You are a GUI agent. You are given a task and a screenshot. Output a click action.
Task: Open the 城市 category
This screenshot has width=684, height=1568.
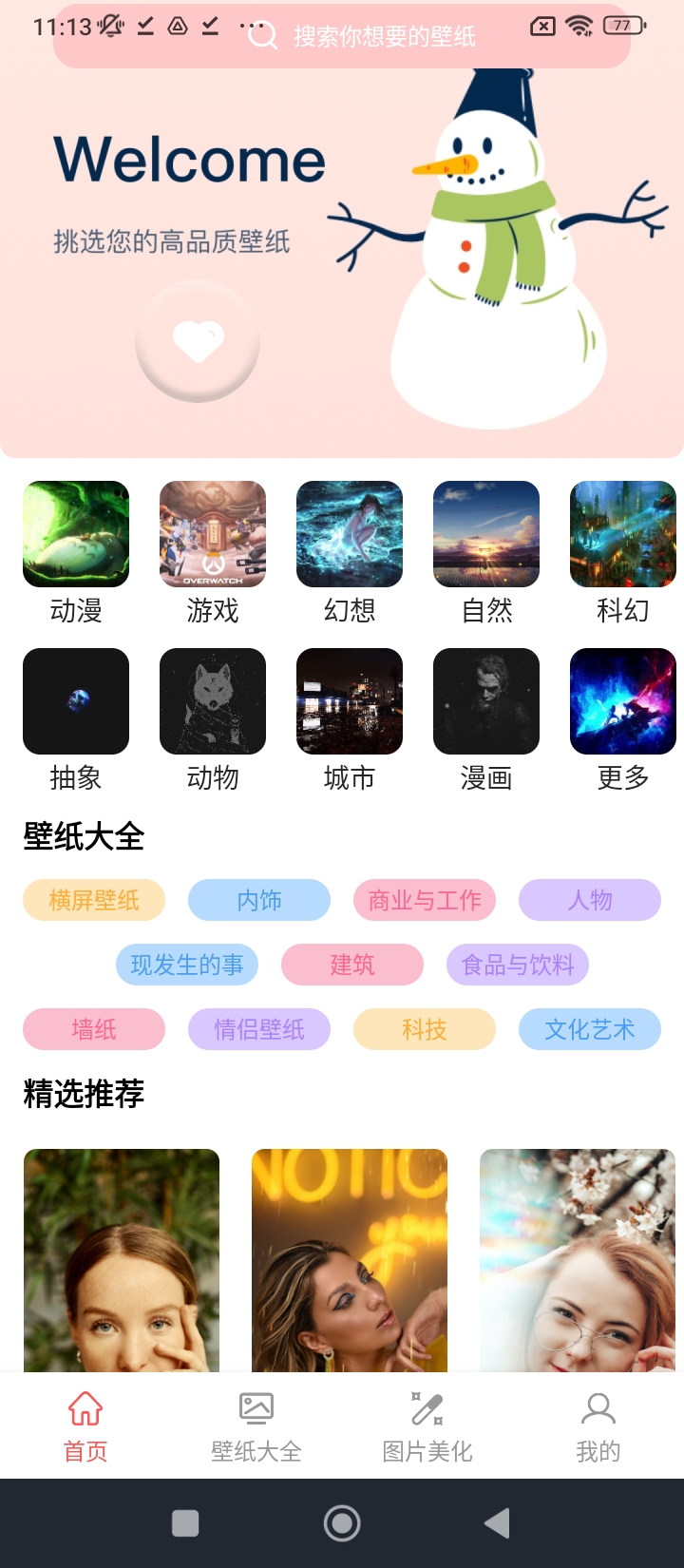click(350, 702)
